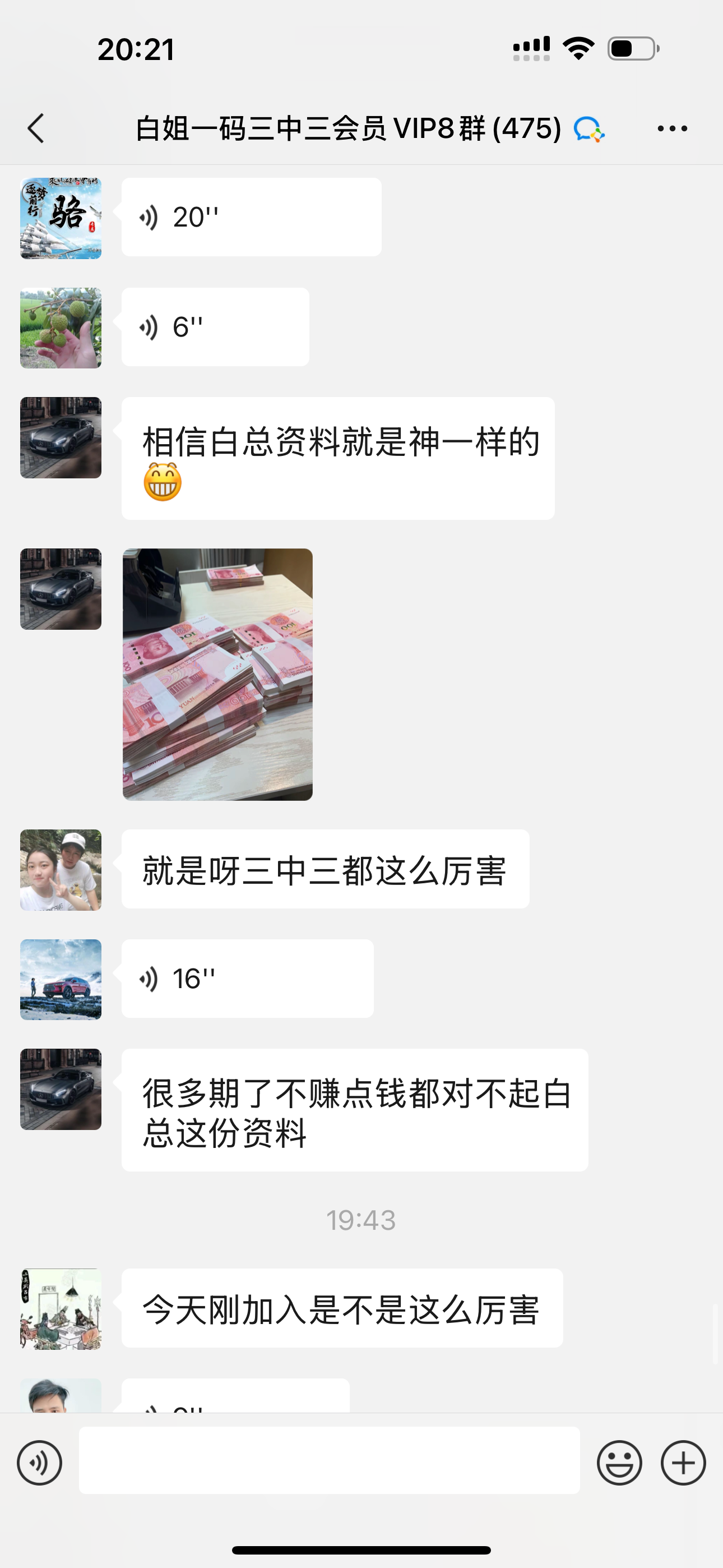Go back from the group chat
Screen dimensions: 723x1568
coord(36,128)
